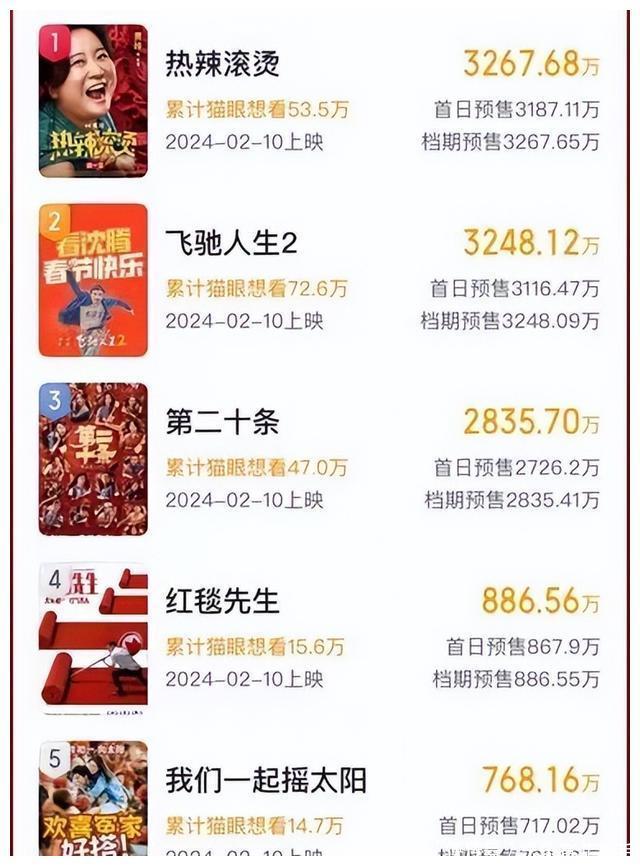View details for 飞驰人生2
This screenshot has height=866, width=640.
pos(231,243)
